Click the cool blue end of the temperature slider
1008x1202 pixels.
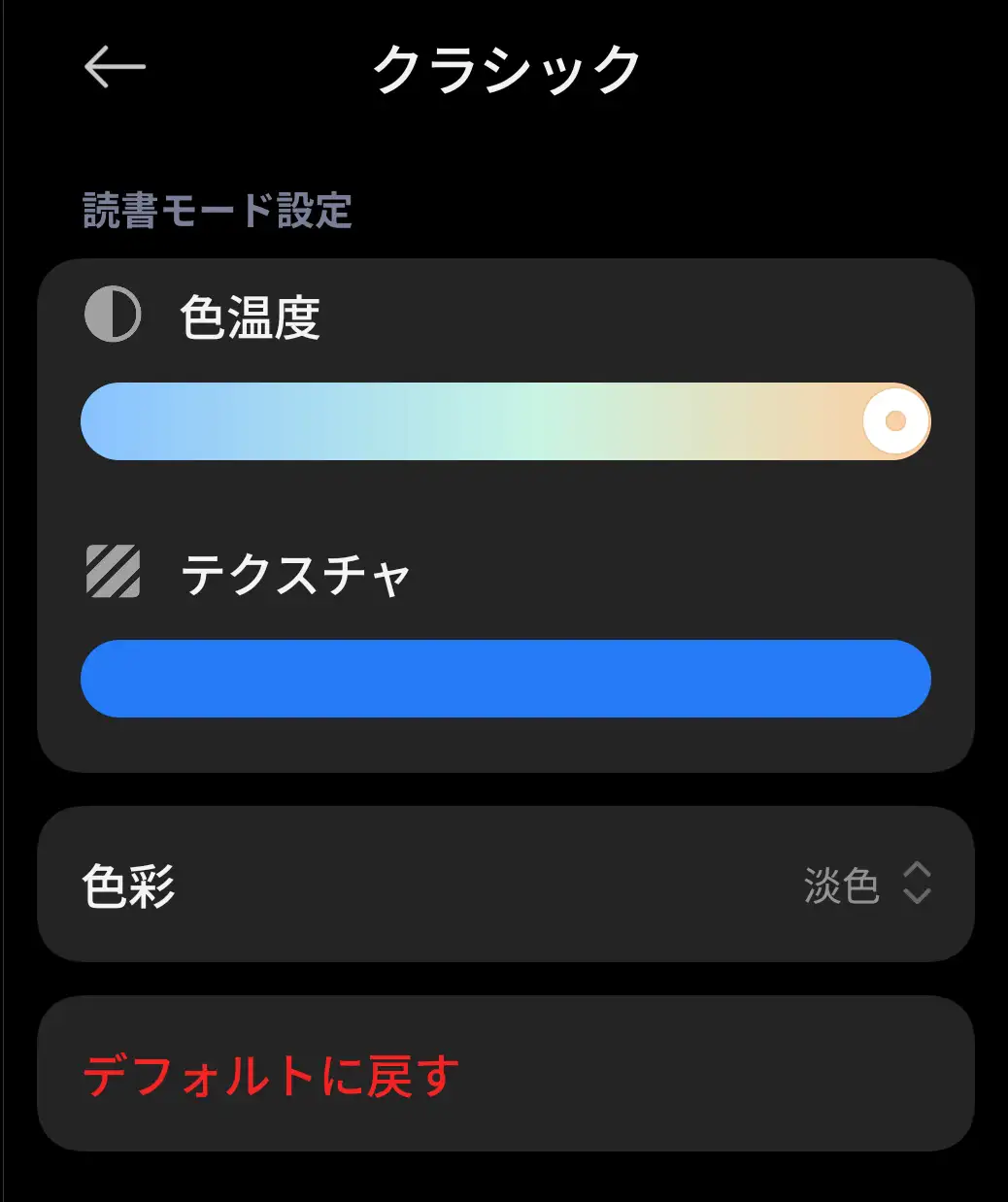(117, 420)
